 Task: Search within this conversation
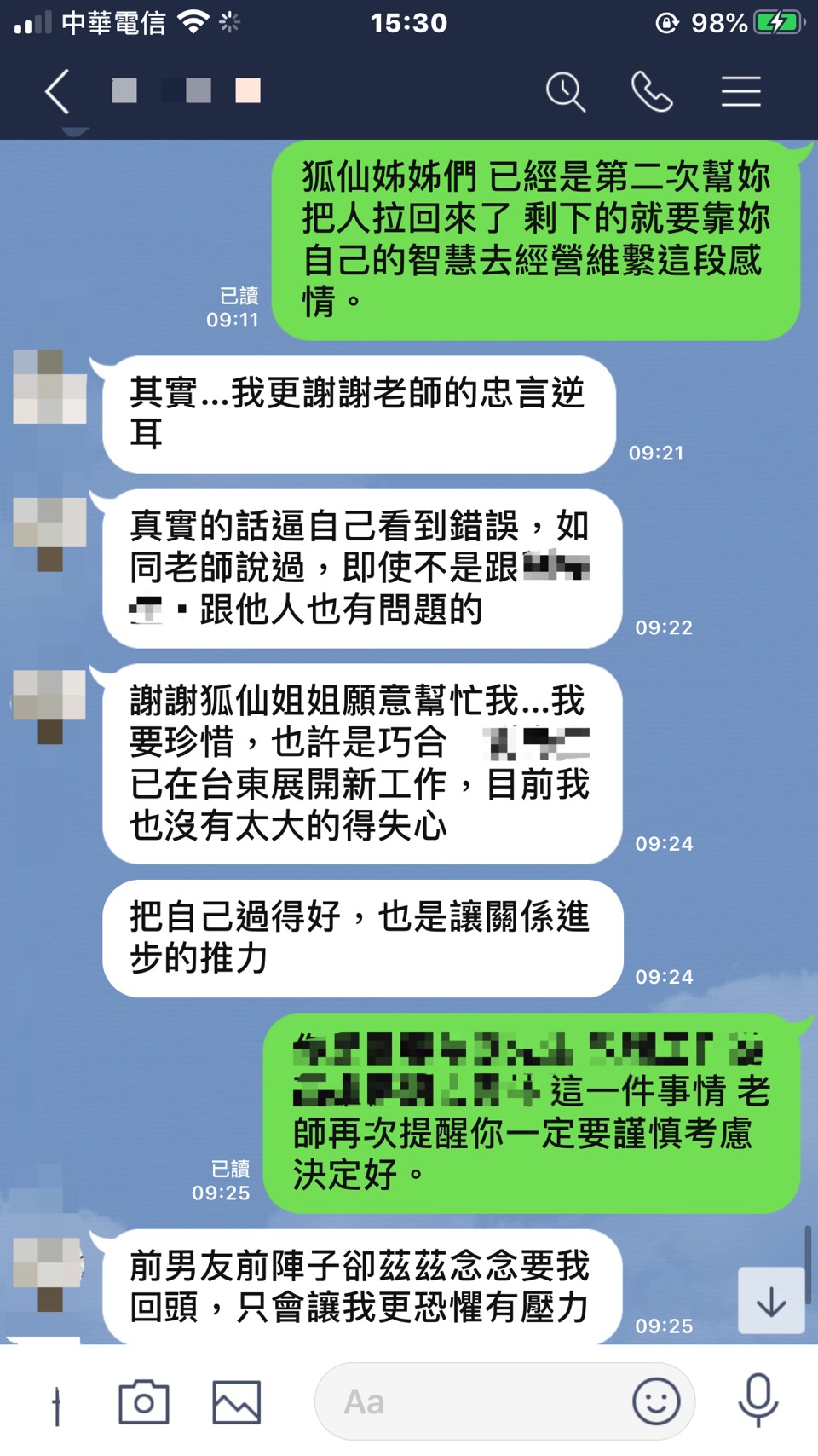pos(565,91)
